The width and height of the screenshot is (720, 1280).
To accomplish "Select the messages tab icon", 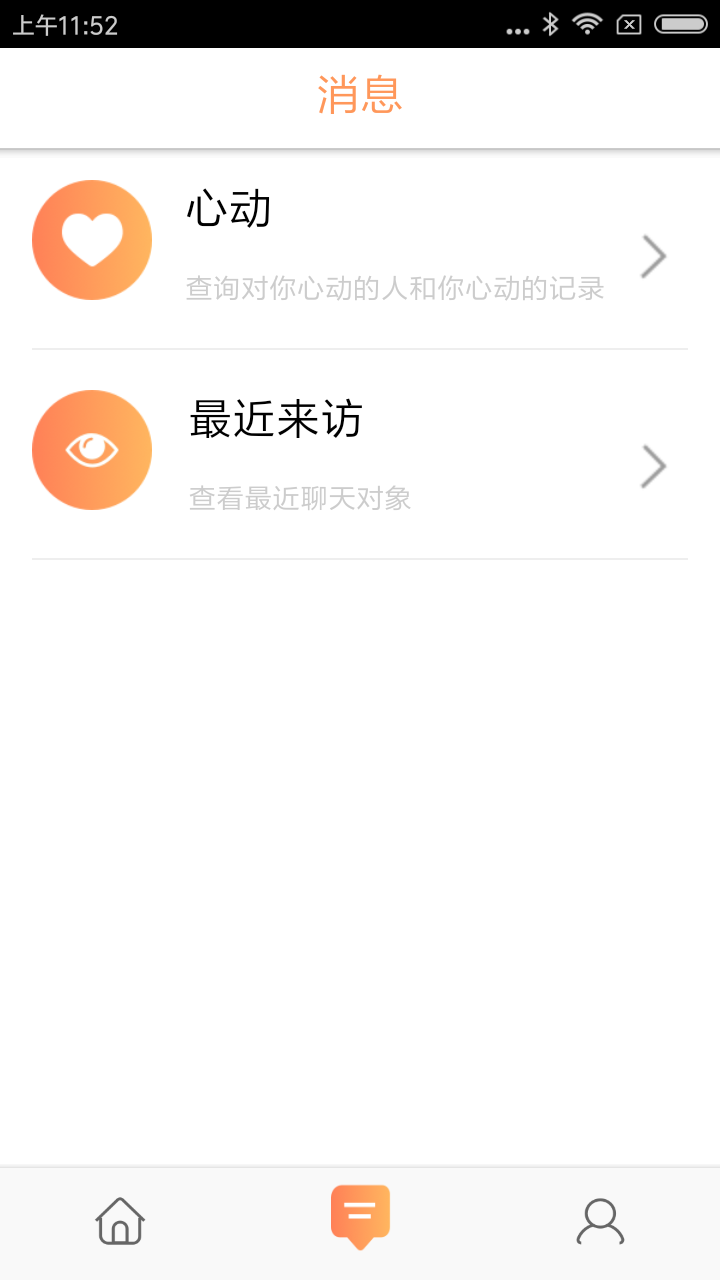I will click(360, 1217).
